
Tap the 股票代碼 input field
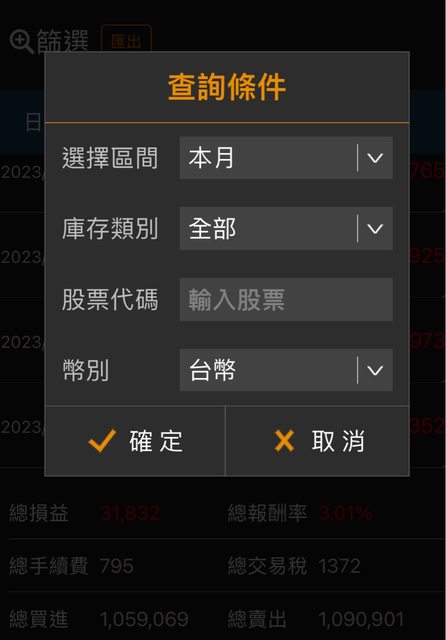(286, 299)
